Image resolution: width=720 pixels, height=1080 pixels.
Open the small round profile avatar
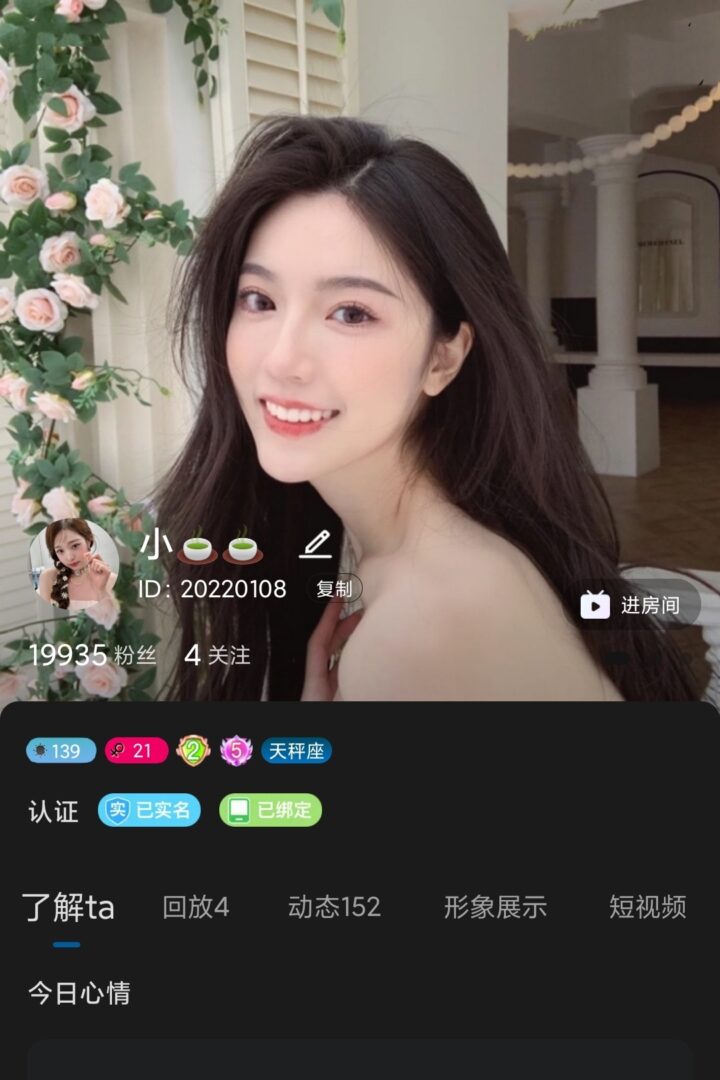(74, 564)
